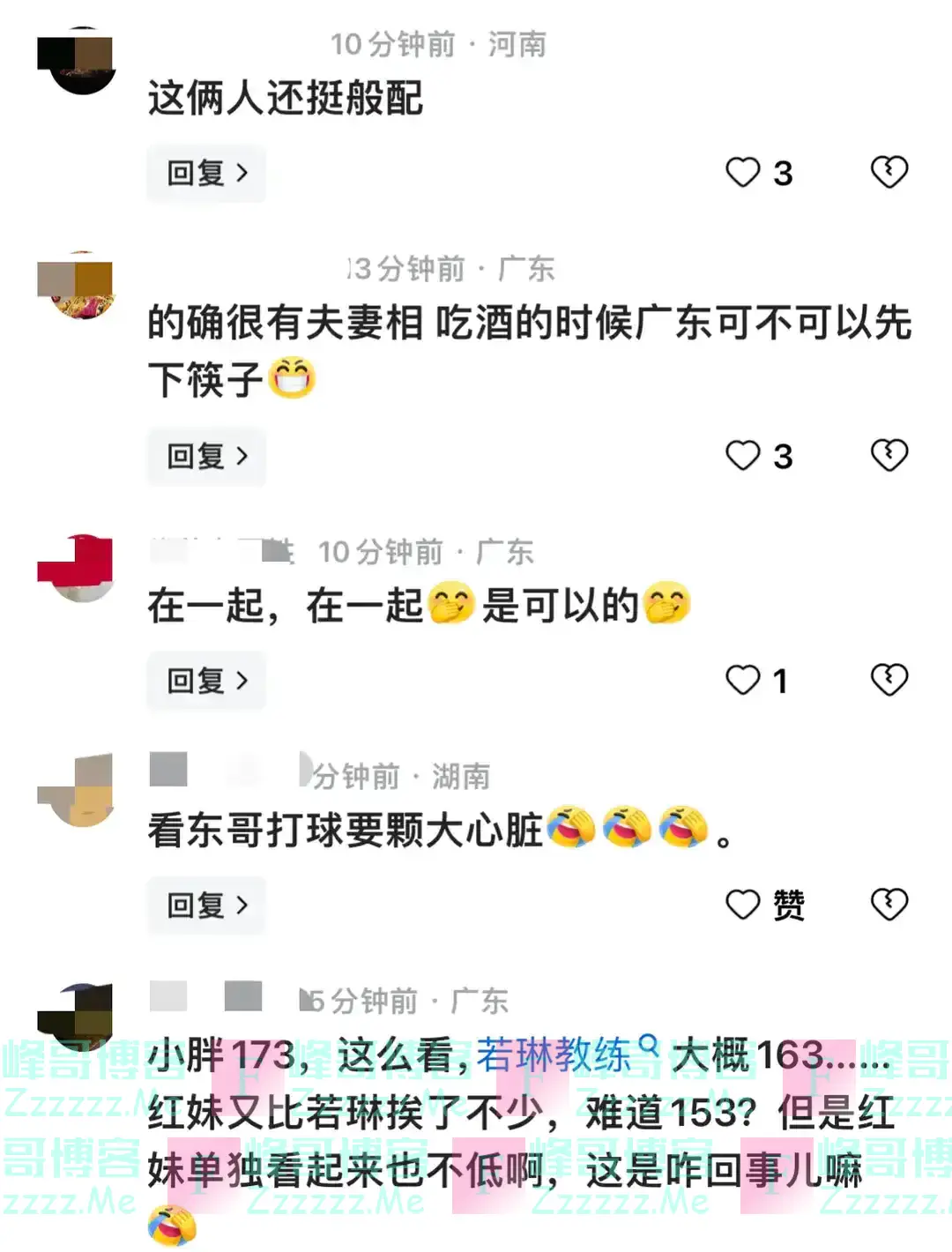The image size is (952, 1252).
Task: Reply to the comment '这俩人还挺般配'
Action: pos(206,173)
